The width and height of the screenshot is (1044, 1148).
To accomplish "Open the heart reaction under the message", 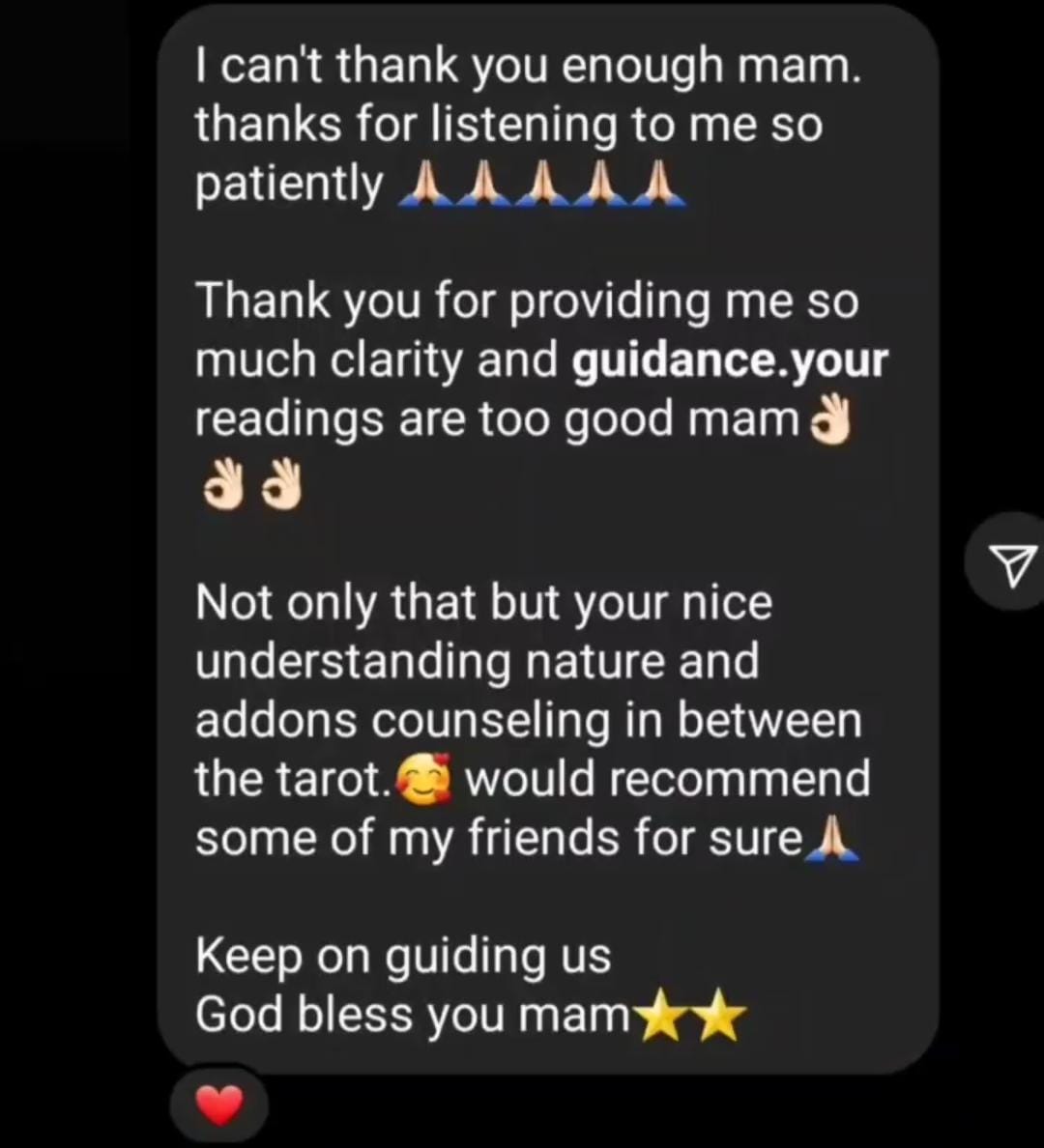I will tap(218, 1105).
